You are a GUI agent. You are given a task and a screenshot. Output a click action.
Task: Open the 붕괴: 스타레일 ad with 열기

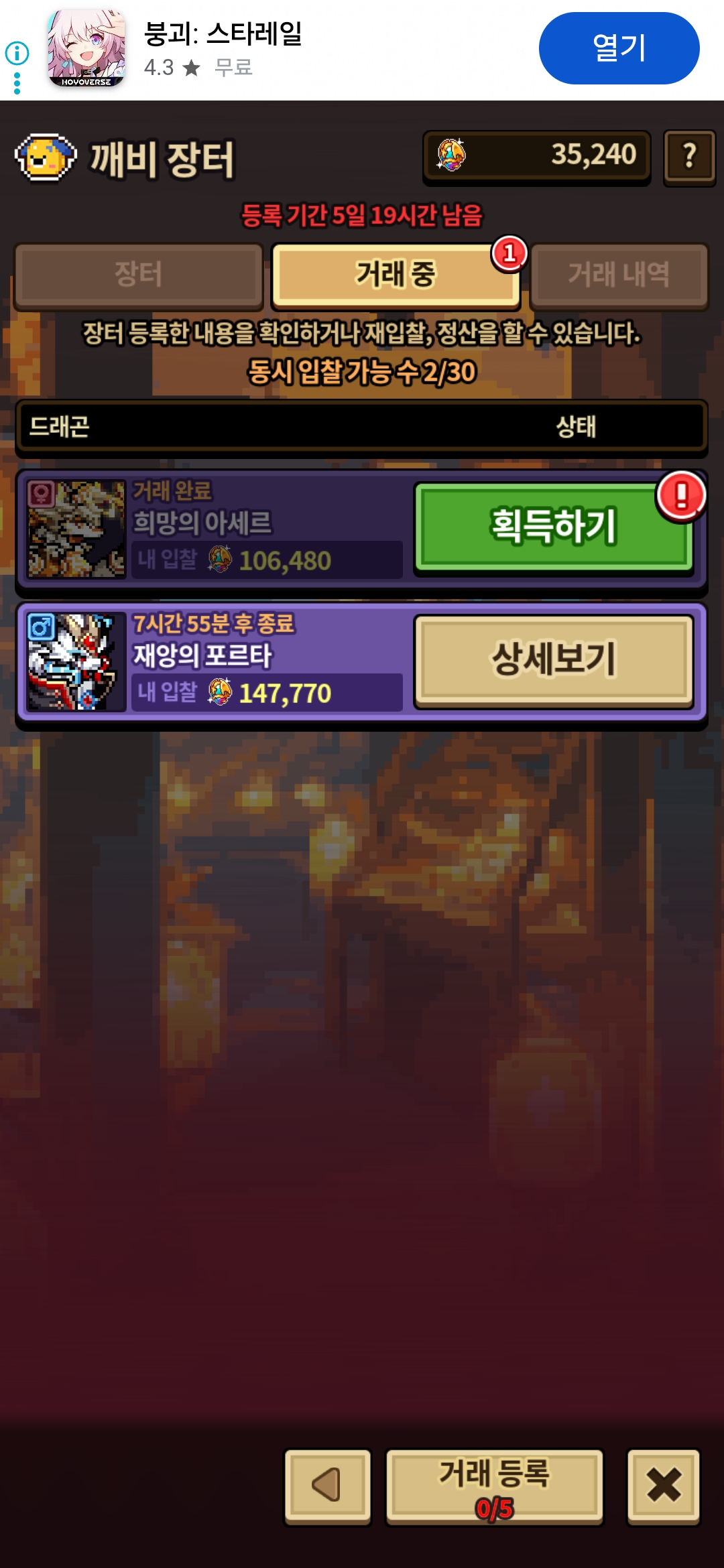coord(618,48)
